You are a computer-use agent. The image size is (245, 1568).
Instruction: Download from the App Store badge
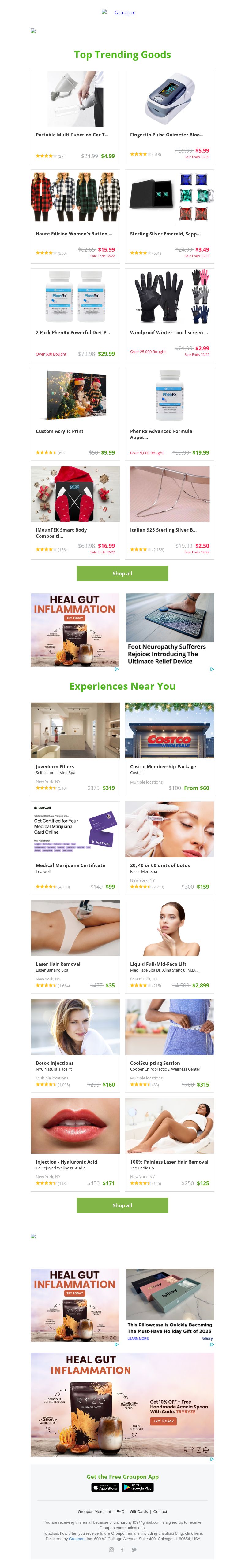105,1486
